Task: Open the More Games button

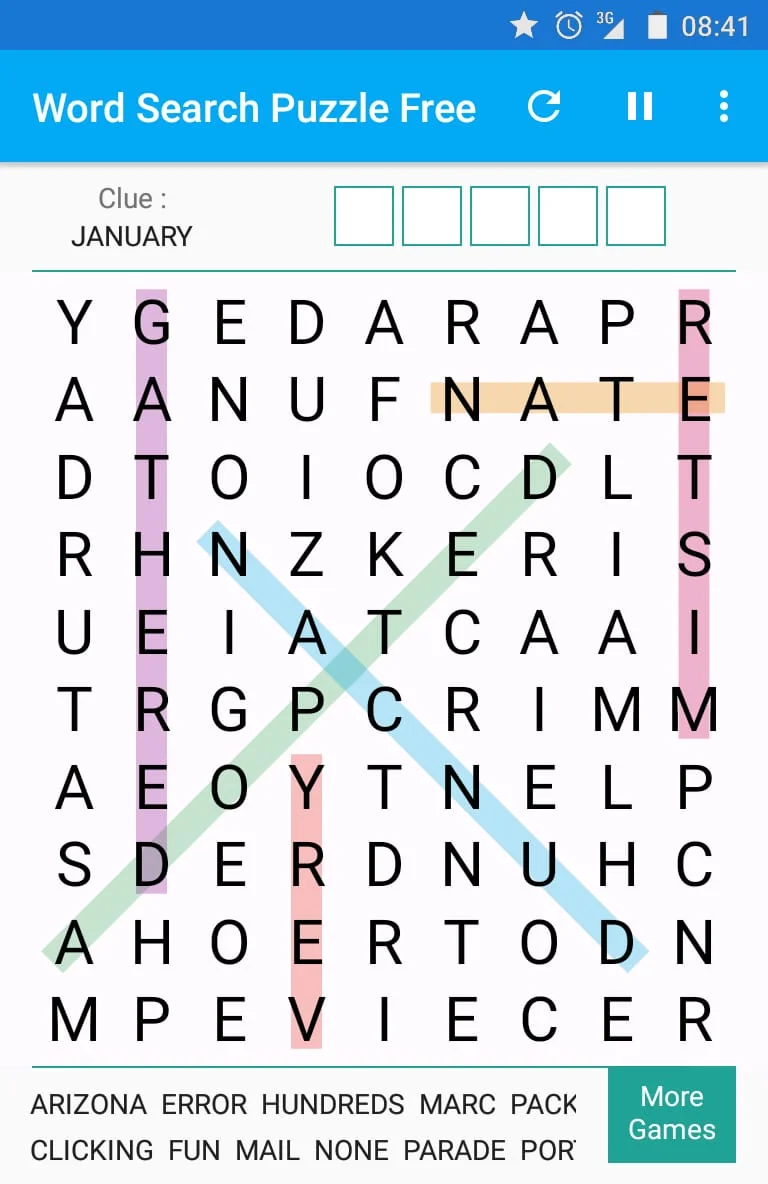Action: point(672,1114)
